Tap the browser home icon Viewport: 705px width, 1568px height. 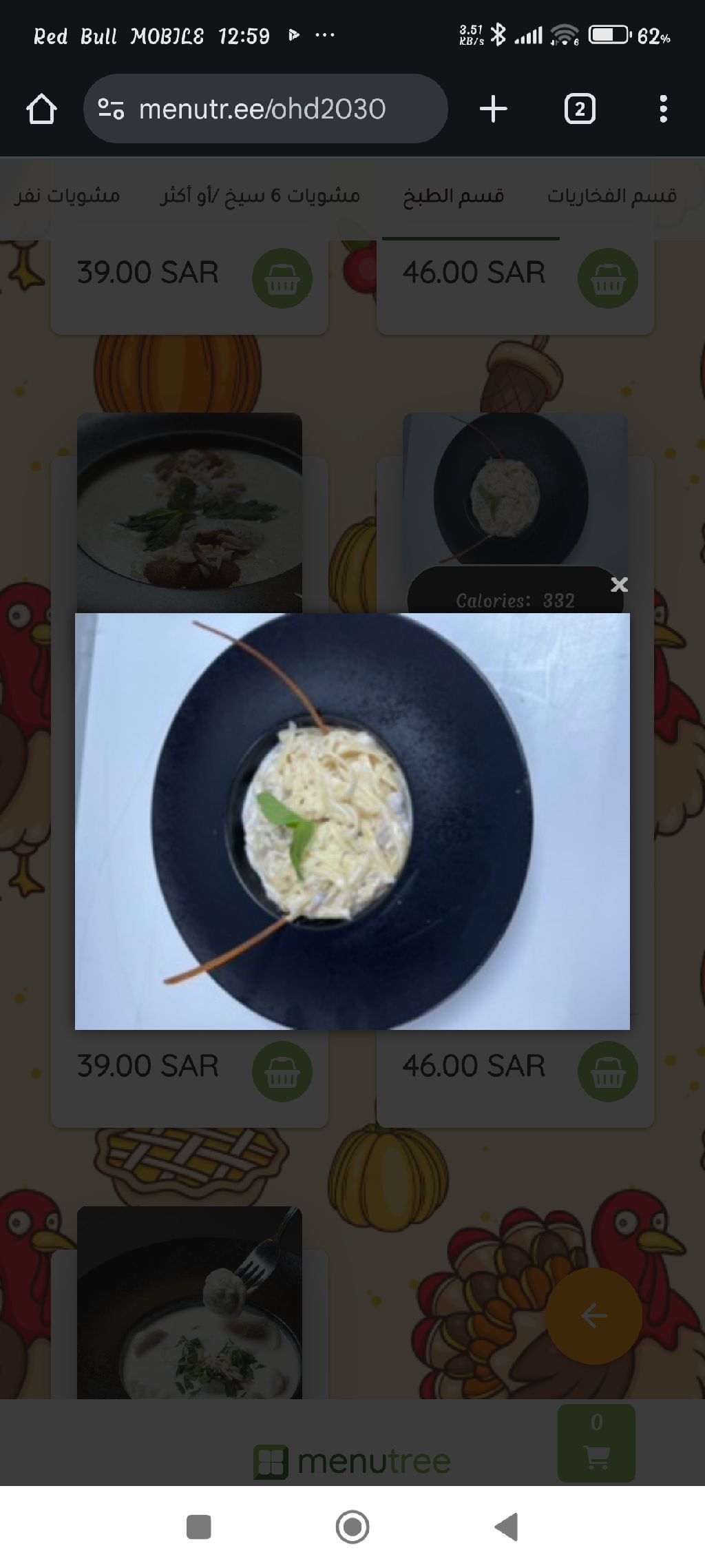pos(41,109)
